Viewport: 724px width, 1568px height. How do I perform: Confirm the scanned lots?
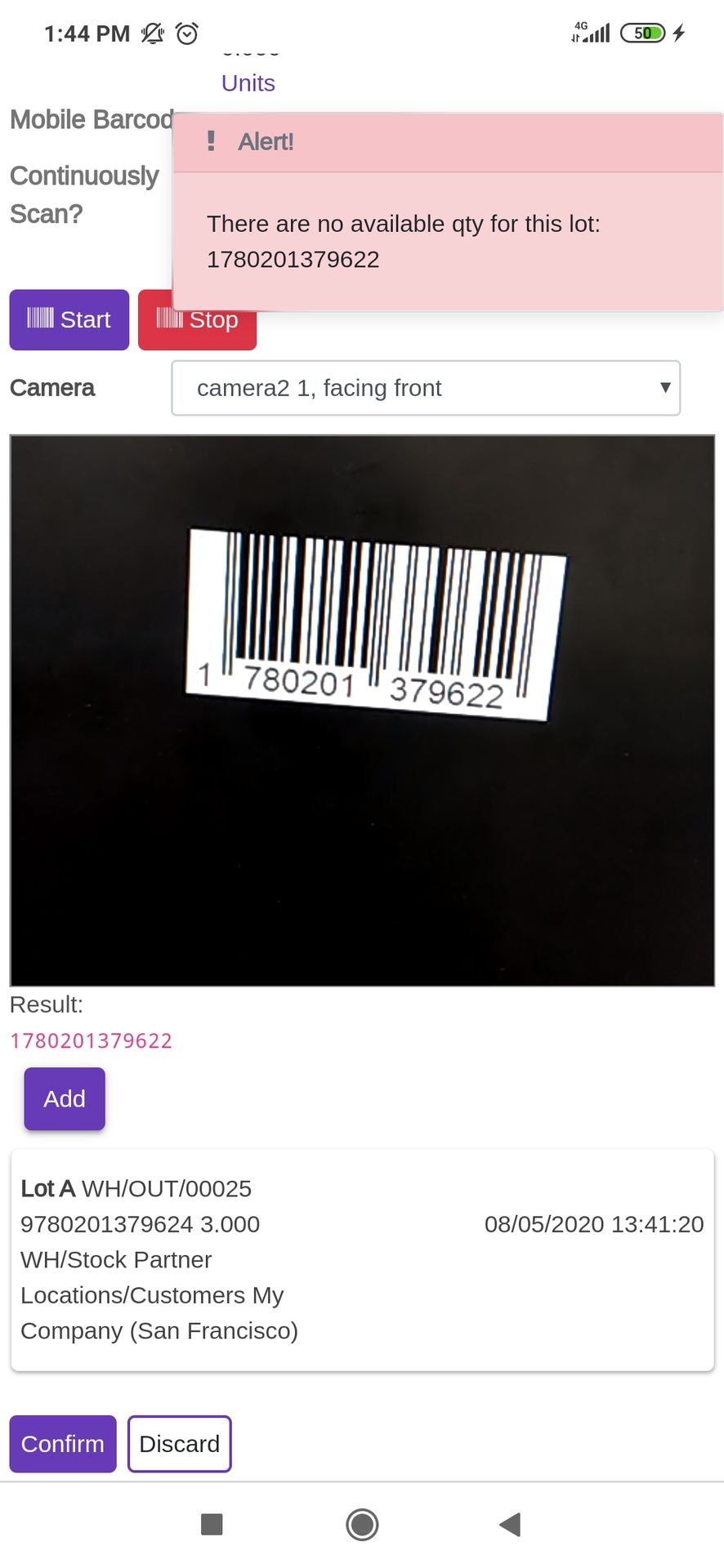tap(63, 1443)
